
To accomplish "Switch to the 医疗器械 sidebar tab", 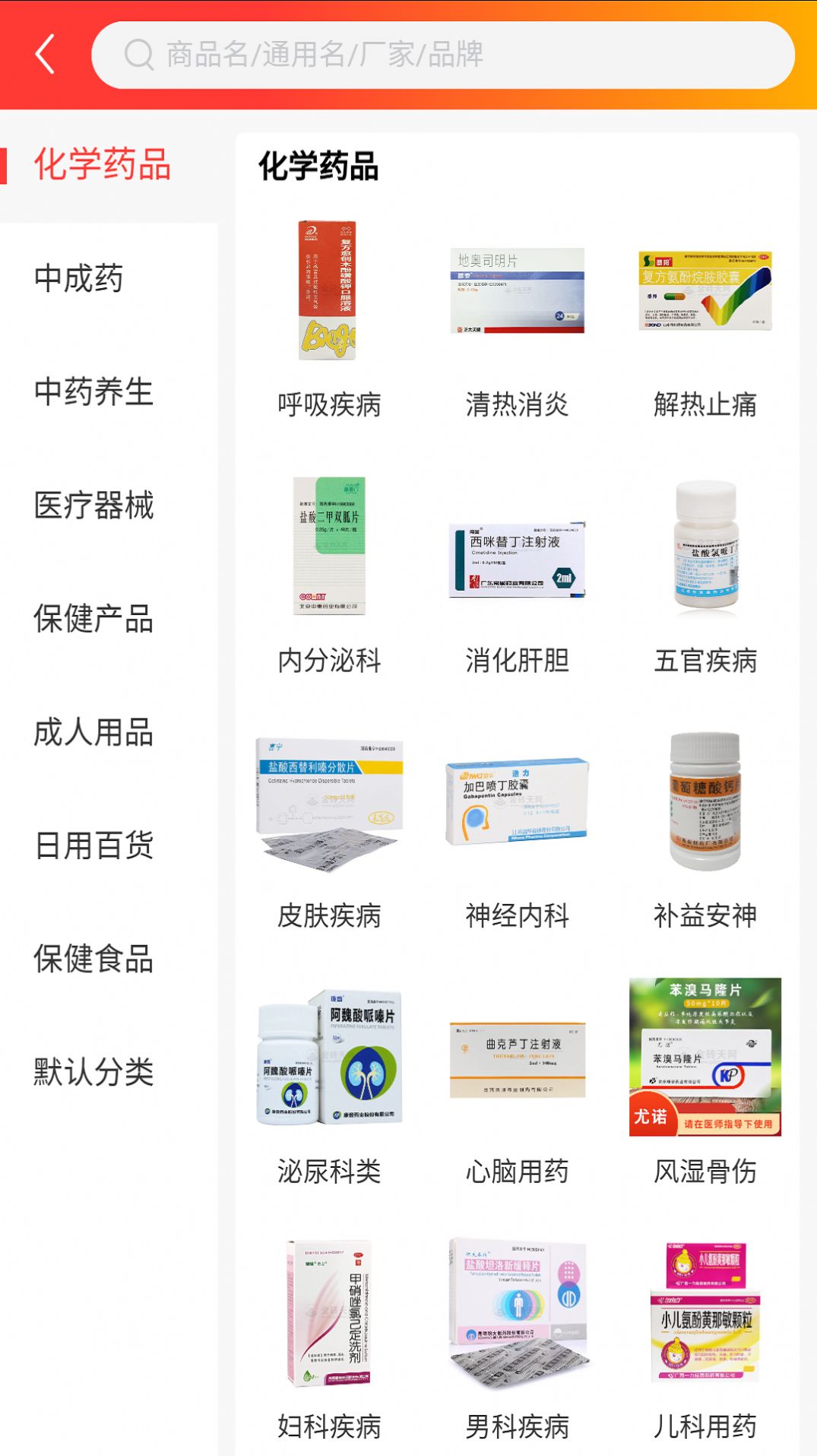I will point(91,506).
